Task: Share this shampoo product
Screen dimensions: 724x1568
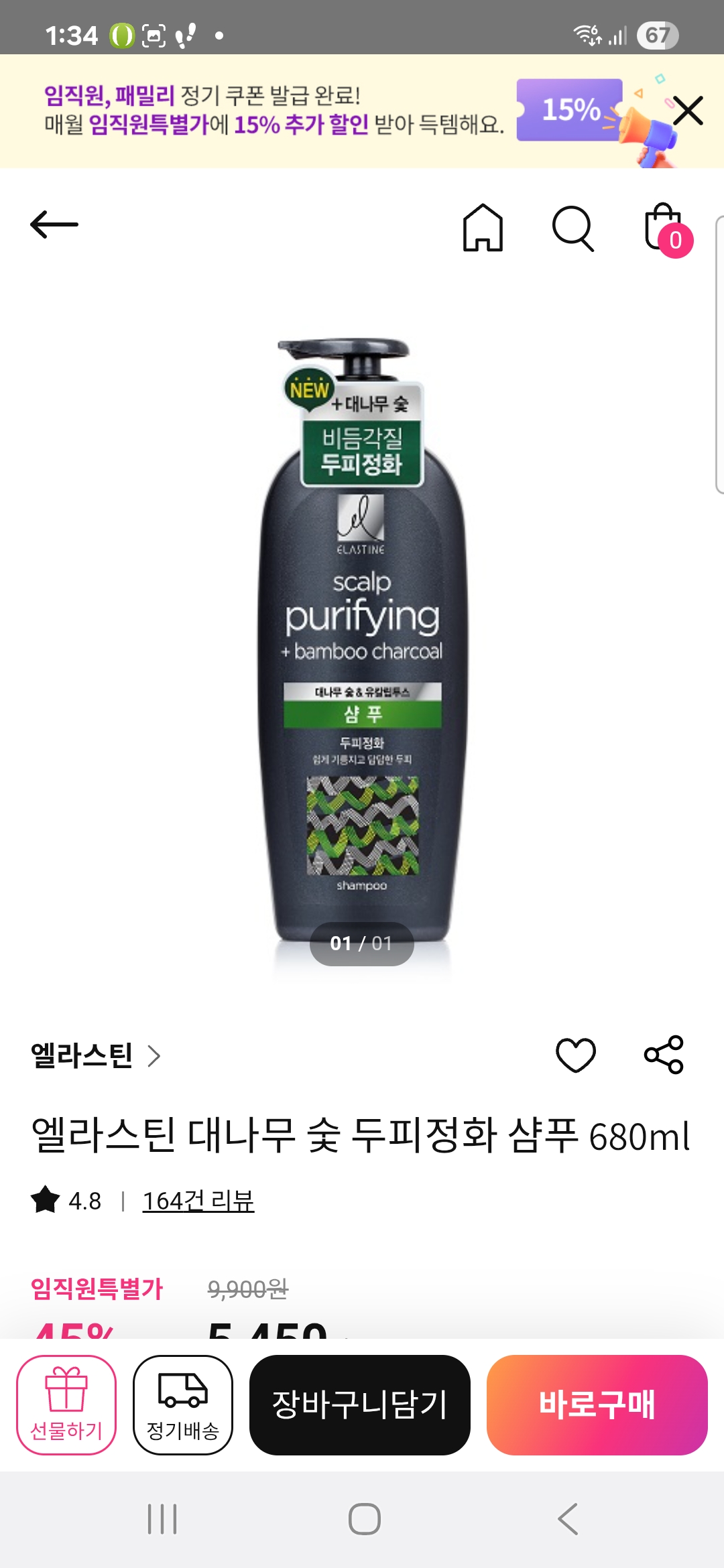Action: tap(664, 1055)
